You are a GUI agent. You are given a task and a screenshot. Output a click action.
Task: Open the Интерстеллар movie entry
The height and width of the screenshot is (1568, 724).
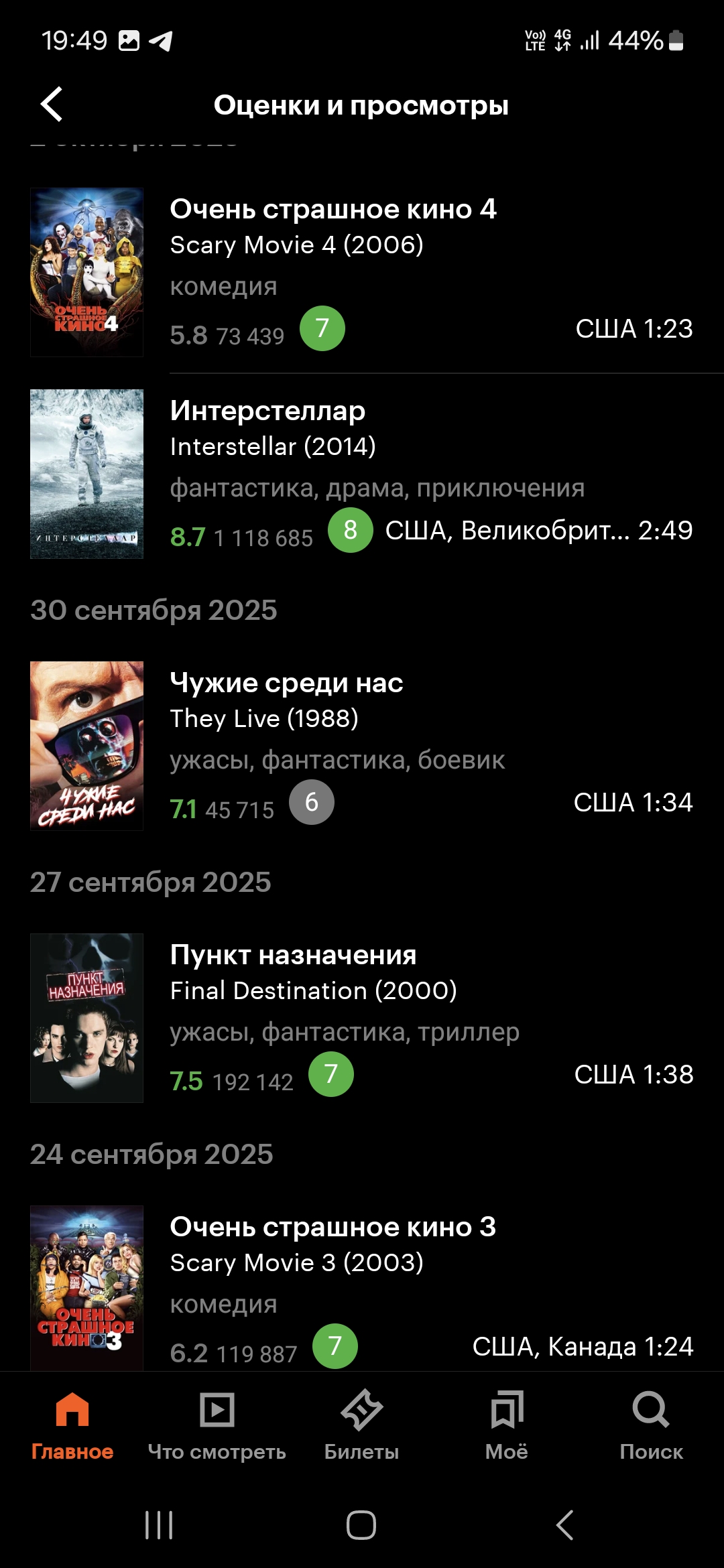tap(362, 473)
